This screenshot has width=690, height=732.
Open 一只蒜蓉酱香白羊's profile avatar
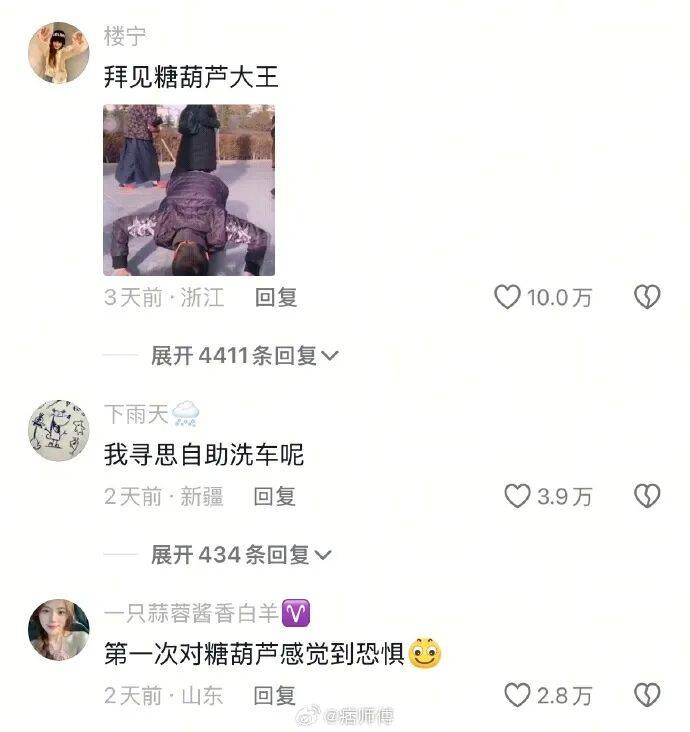58,630
